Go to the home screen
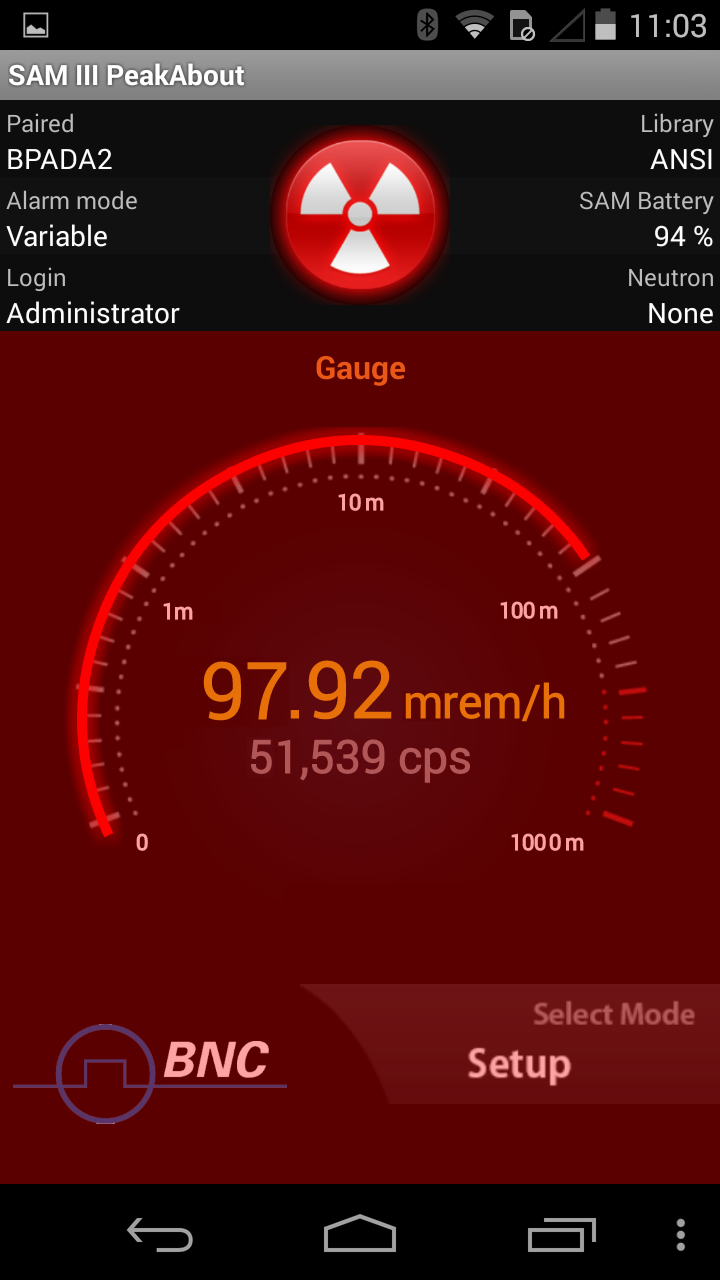The height and width of the screenshot is (1280, 720). (360, 1234)
